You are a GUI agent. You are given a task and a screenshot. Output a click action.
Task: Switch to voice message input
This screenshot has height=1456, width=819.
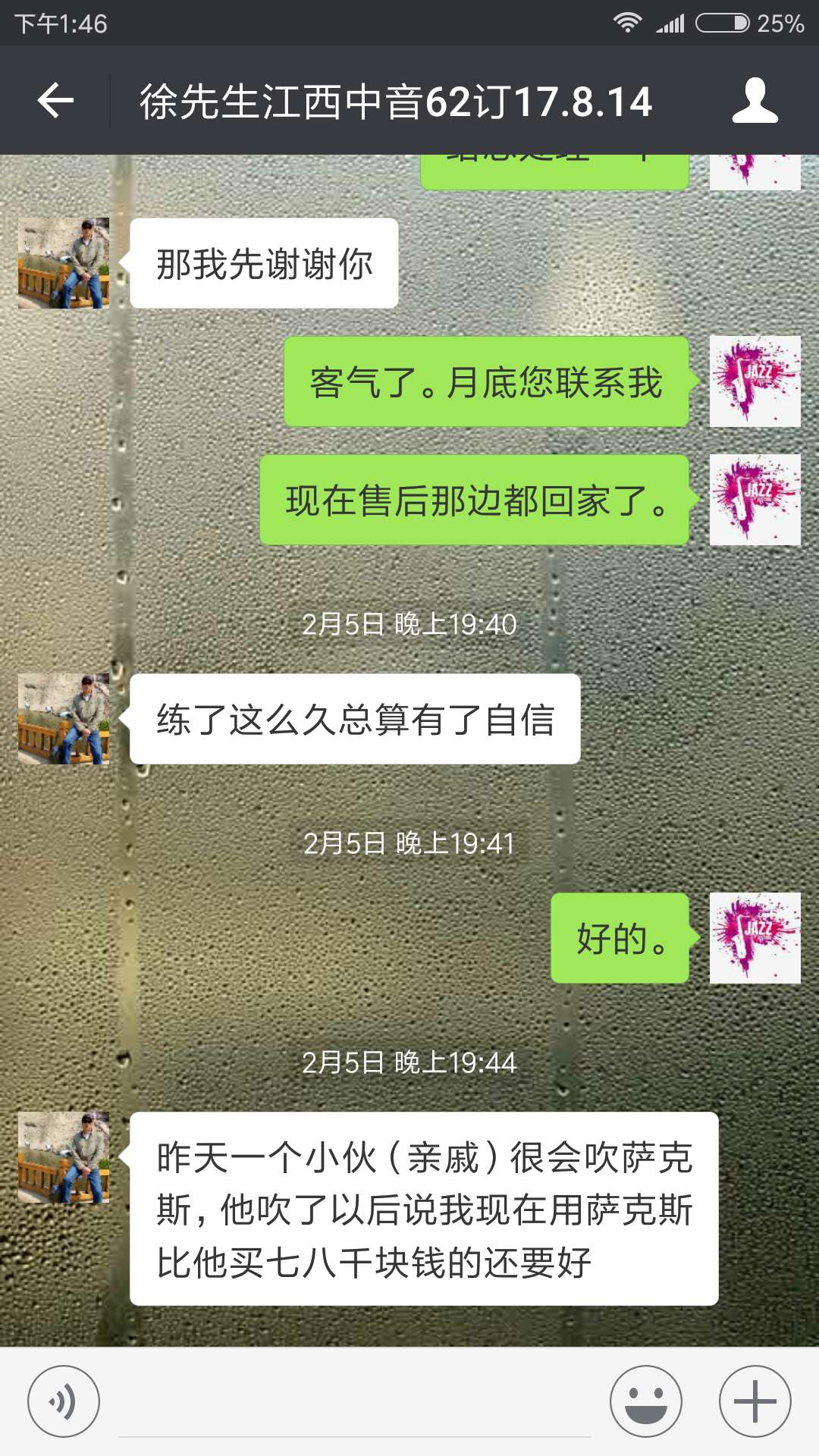point(64,1401)
